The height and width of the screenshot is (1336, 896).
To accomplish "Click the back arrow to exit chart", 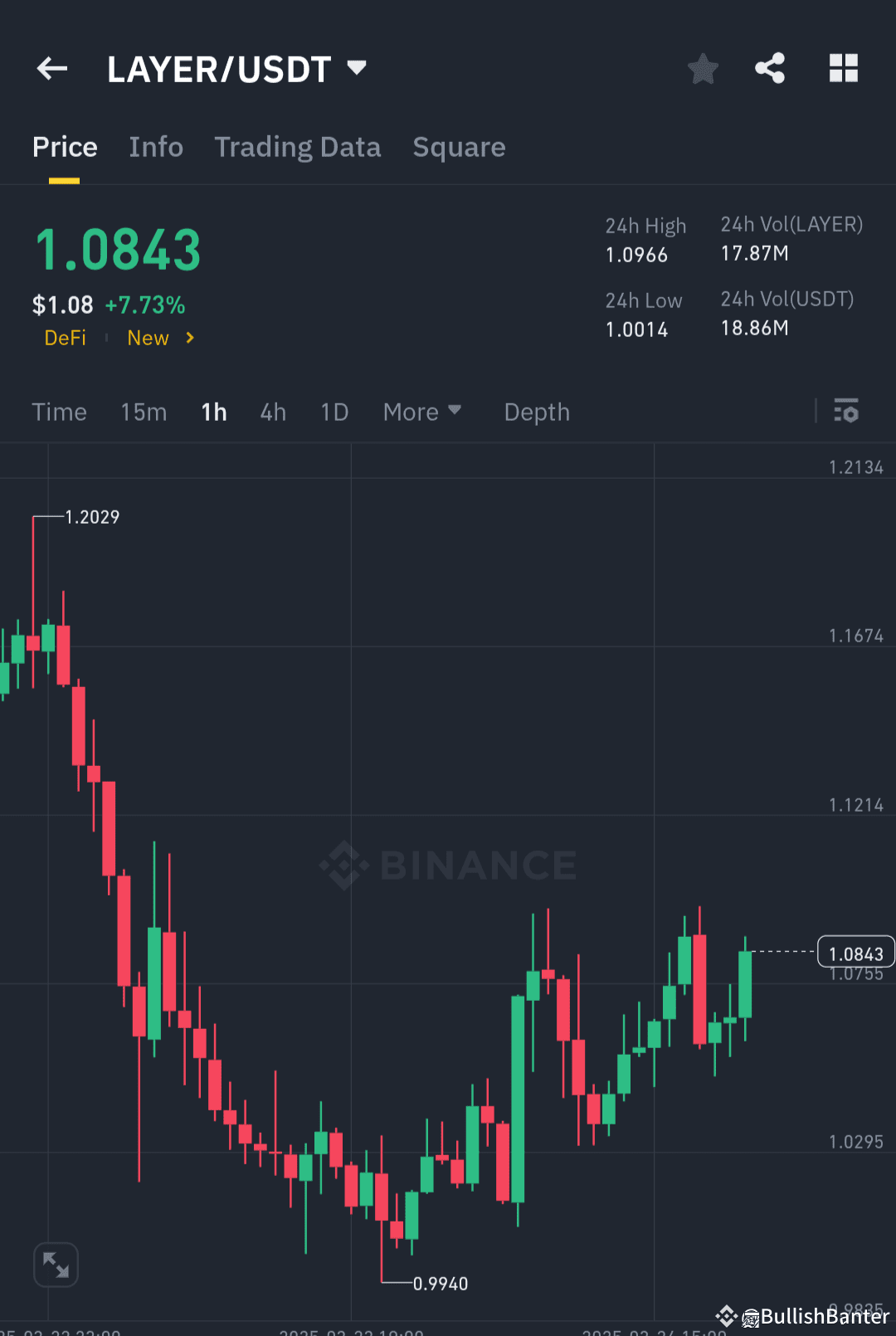I will point(52,69).
